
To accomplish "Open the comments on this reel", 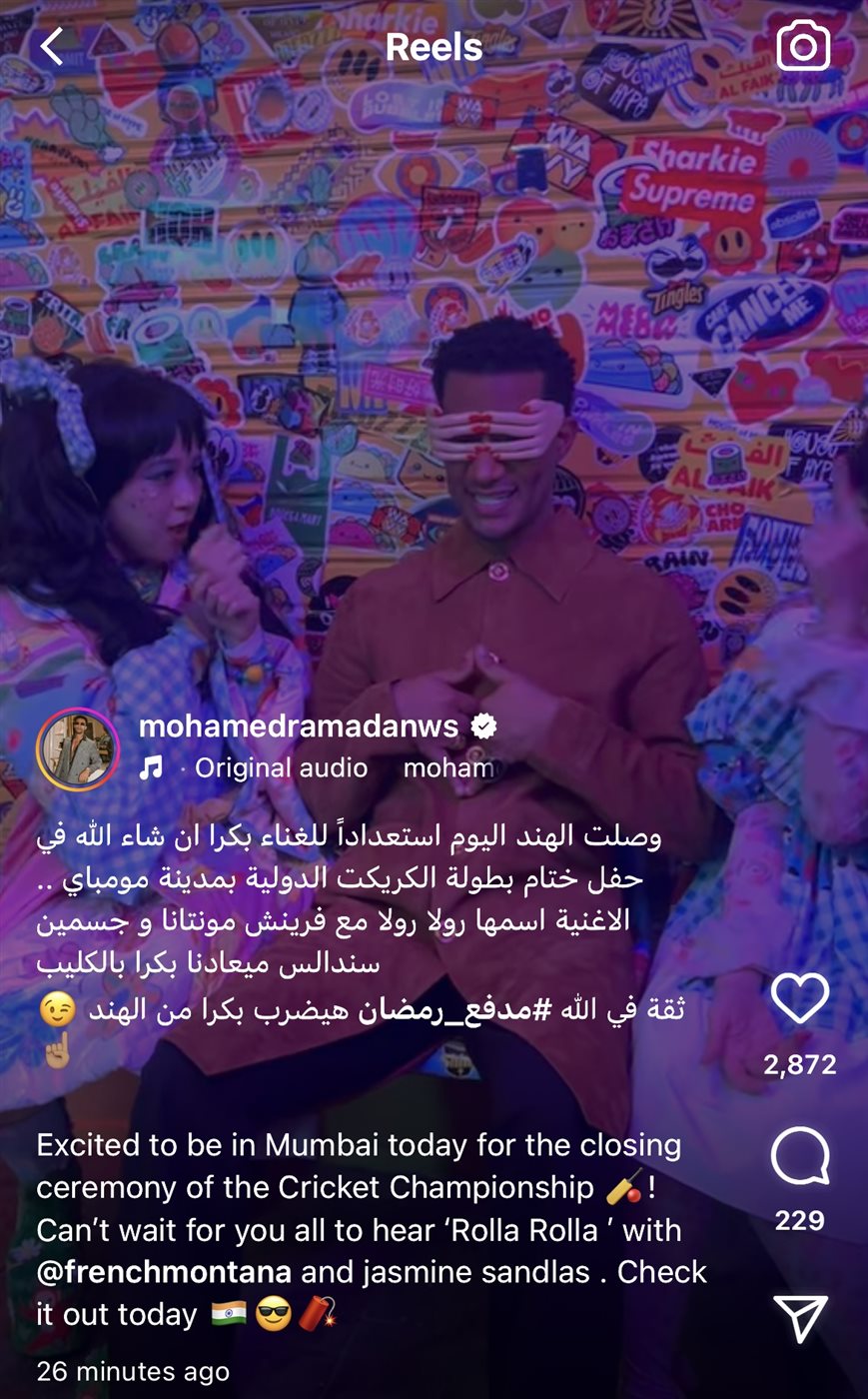I will tap(800, 1157).
